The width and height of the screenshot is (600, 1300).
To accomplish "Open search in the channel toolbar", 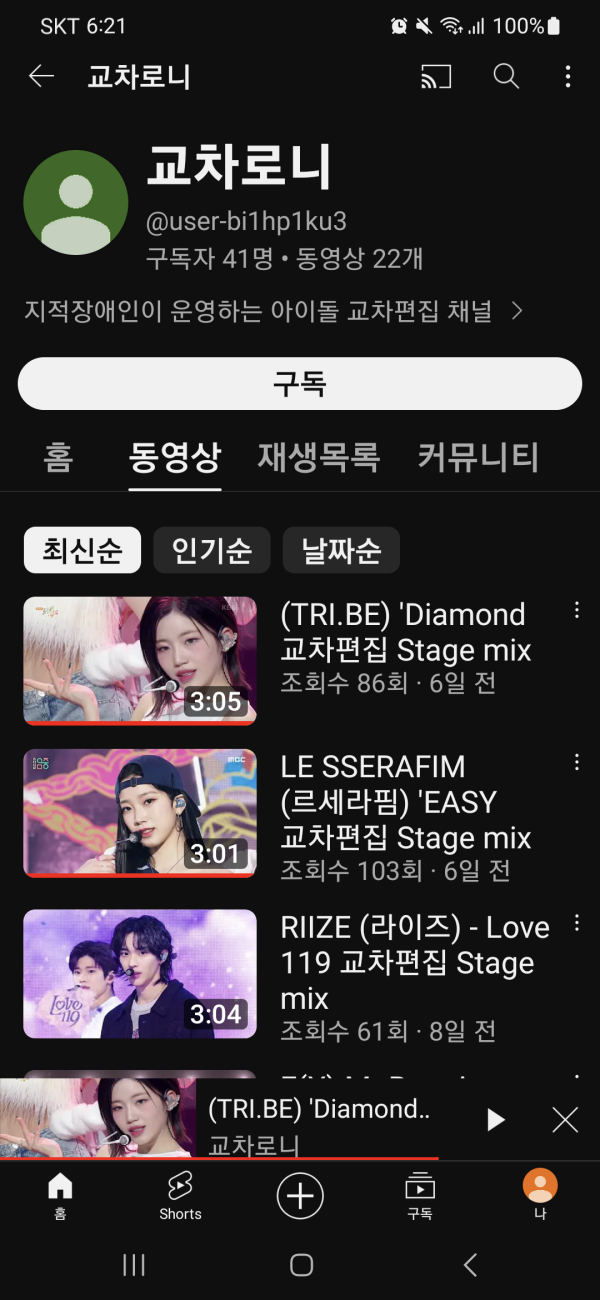I will [x=506, y=77].
